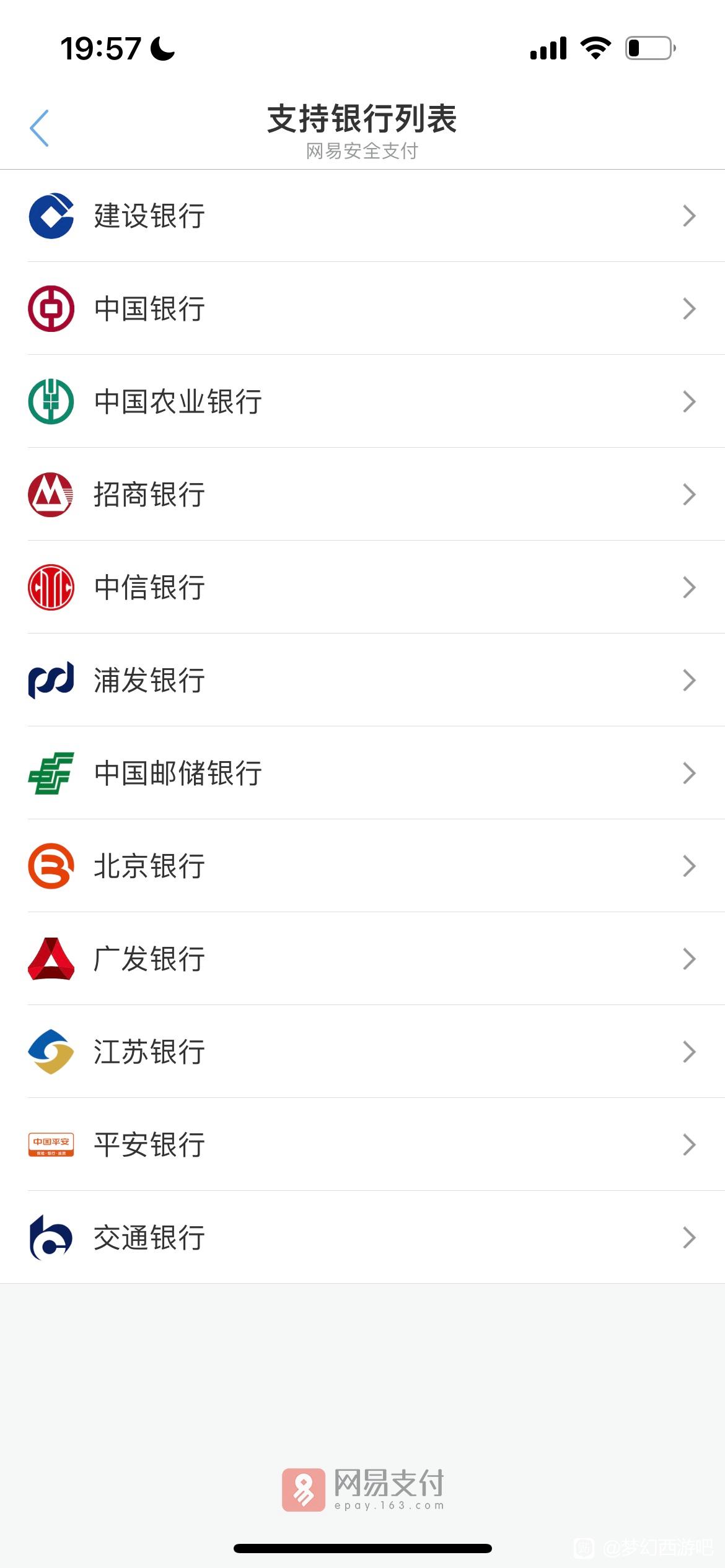Choose 广发银行 from the list
Screen dimensions: 725x1568
tap(362, 959)
